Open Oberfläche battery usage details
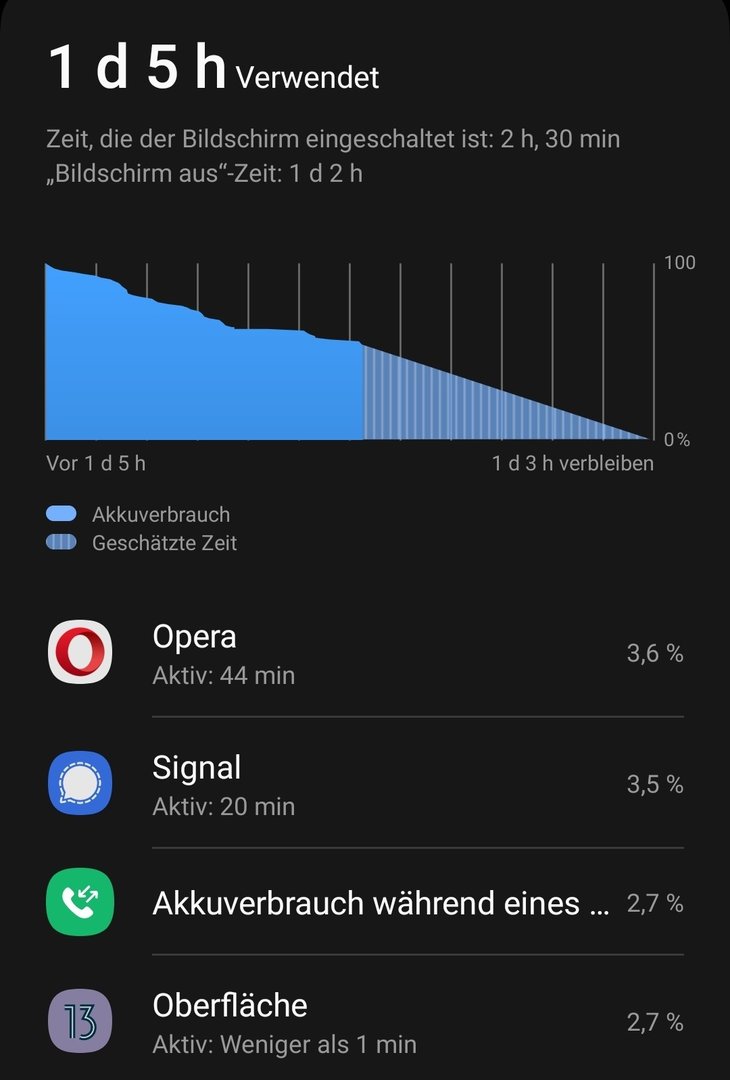Screen dimensions: 730x1080 coord(365,1022)
